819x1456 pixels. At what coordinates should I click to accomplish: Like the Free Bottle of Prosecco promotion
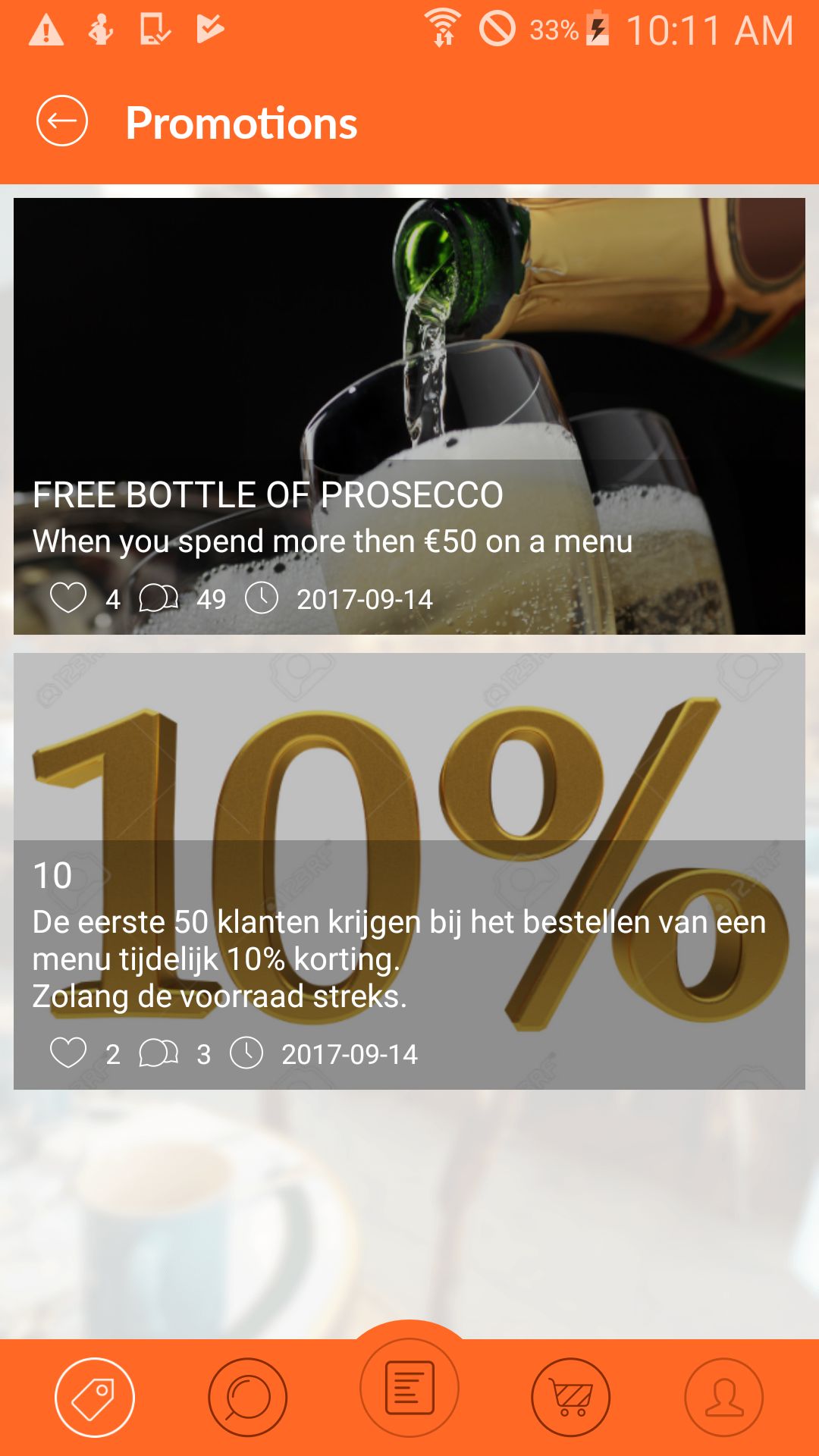coord(68,598)
